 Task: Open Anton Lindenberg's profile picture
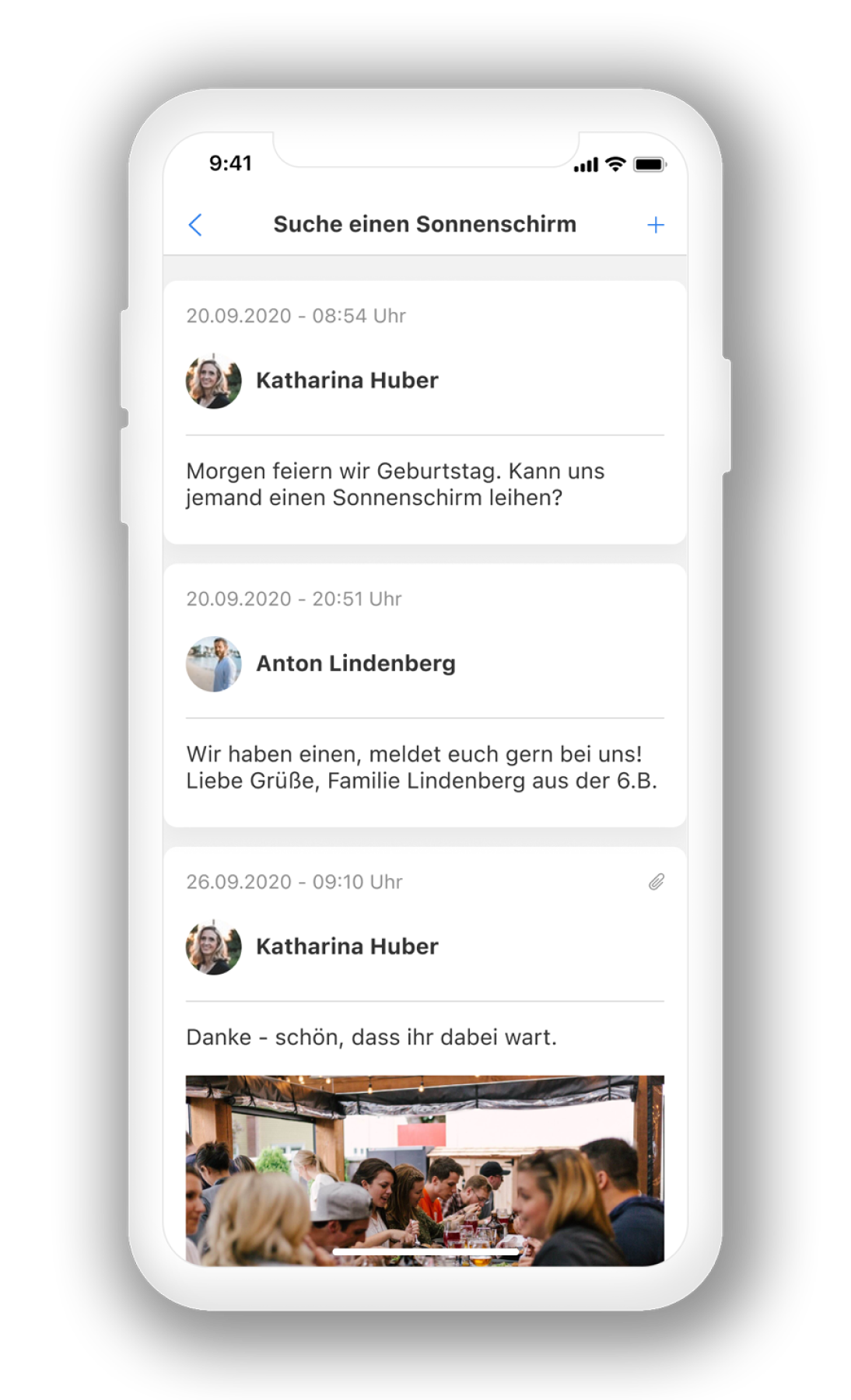(x=214, y=664)
